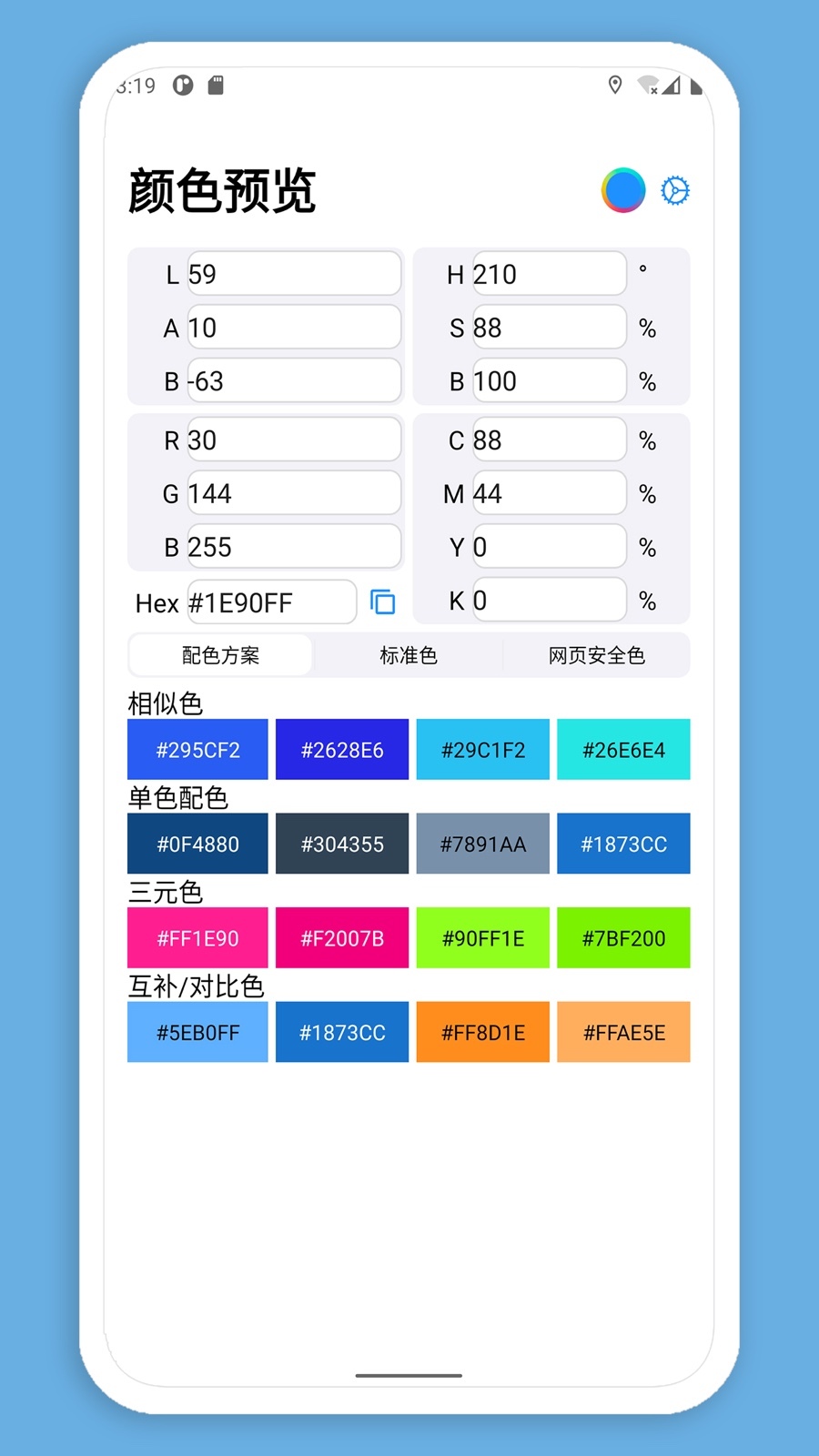Image resolution: width=819 pixels, height=1456 pixels.
Task: Edit the G green value field
Action: click(x=293, y=494)
